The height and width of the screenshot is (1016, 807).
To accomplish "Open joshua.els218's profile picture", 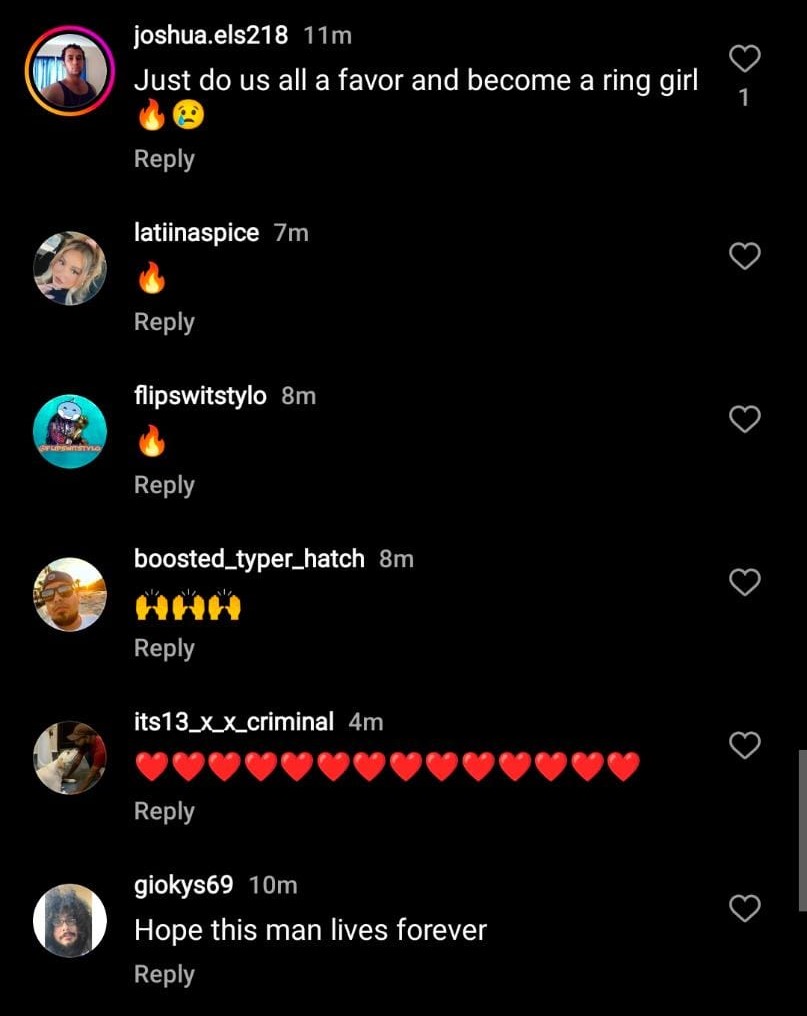I will click(x=70, y=71).
